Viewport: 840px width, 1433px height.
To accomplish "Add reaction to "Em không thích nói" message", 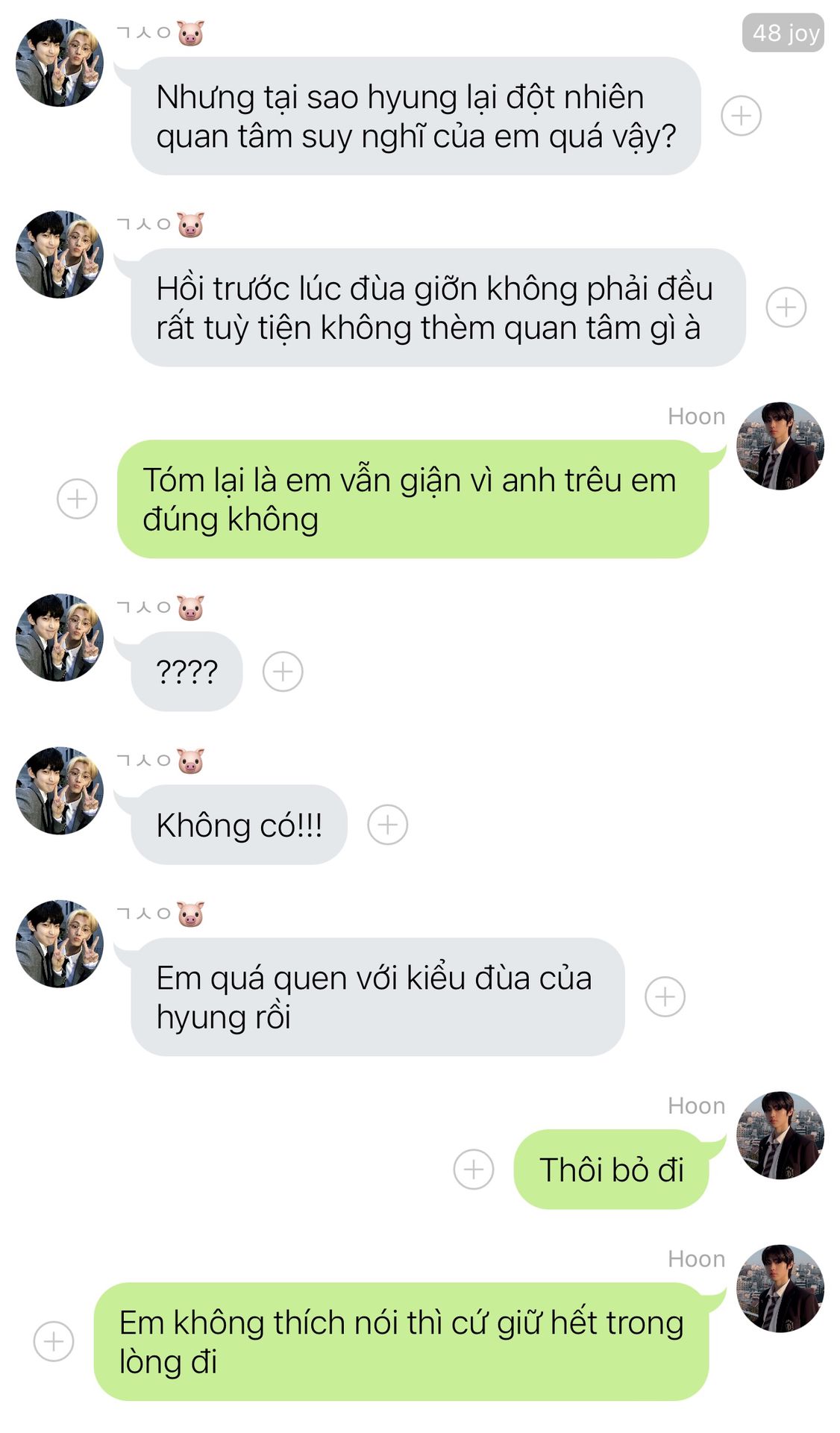I will [x=54, y=1341].
